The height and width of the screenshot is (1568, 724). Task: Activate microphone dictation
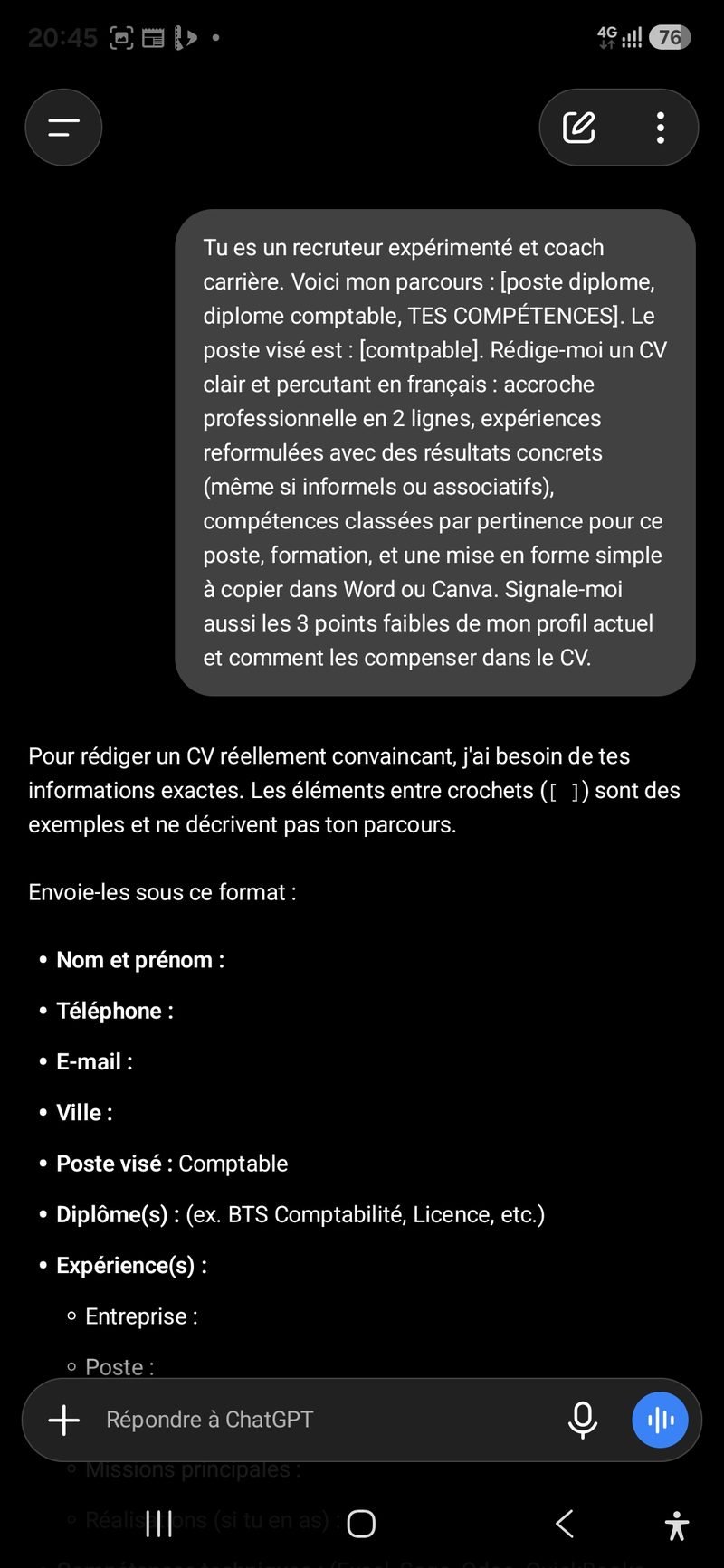[x=583, y=1420]
